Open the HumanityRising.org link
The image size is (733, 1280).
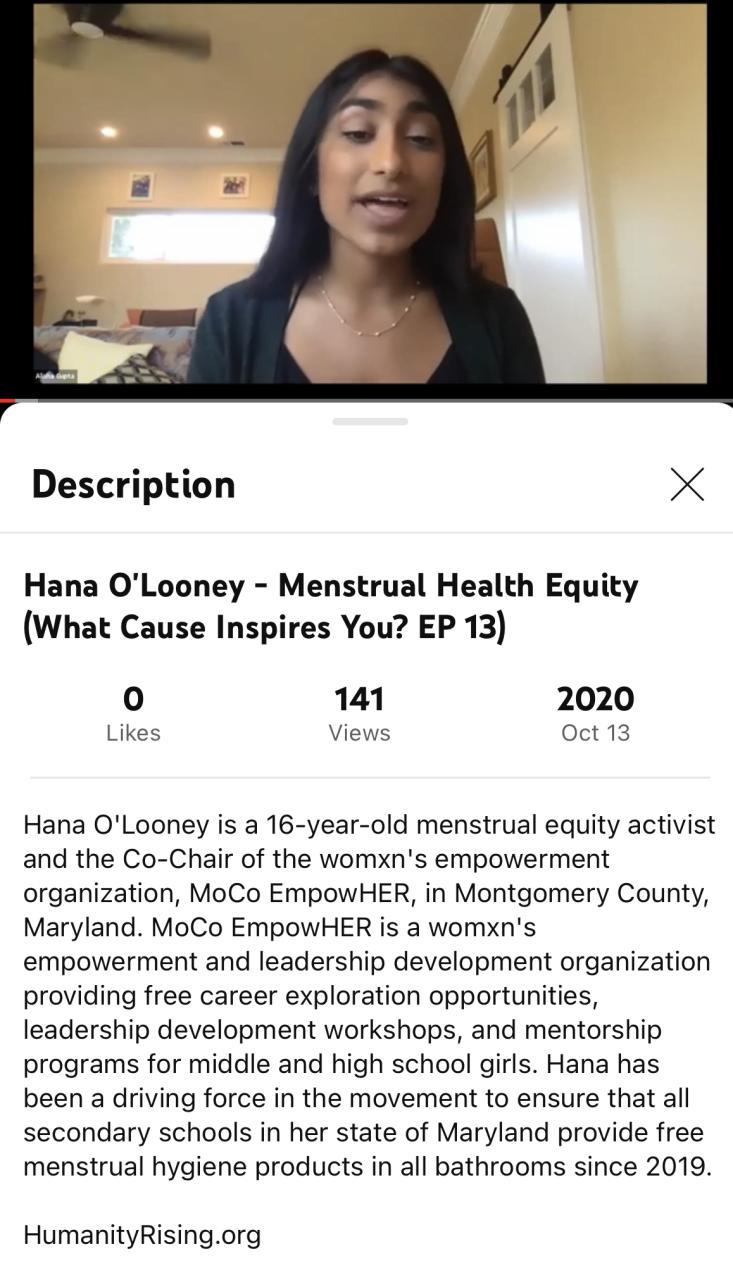coord(142,1235)
